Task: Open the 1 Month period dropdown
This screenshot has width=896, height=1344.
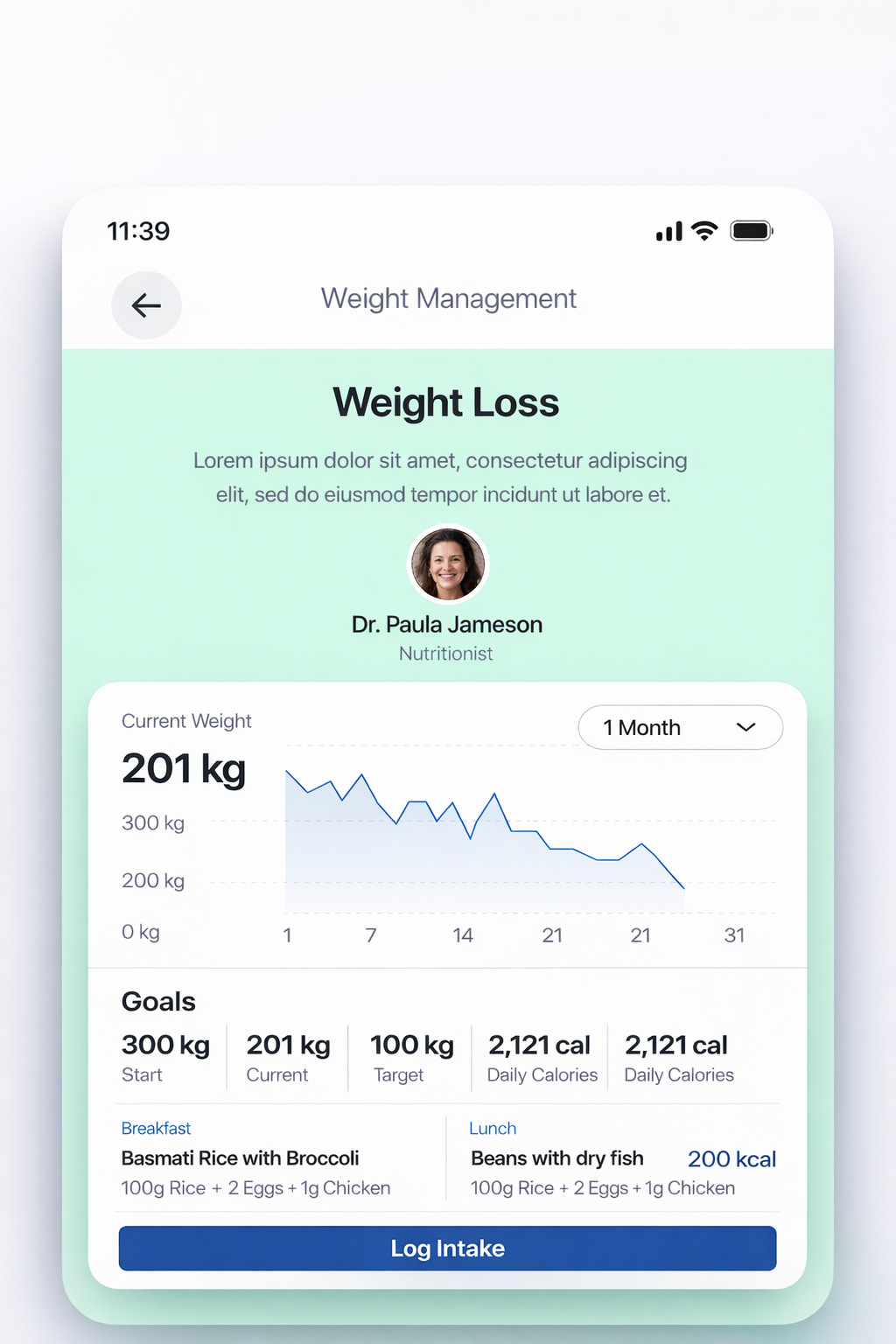Action: (x=680, y=727)
